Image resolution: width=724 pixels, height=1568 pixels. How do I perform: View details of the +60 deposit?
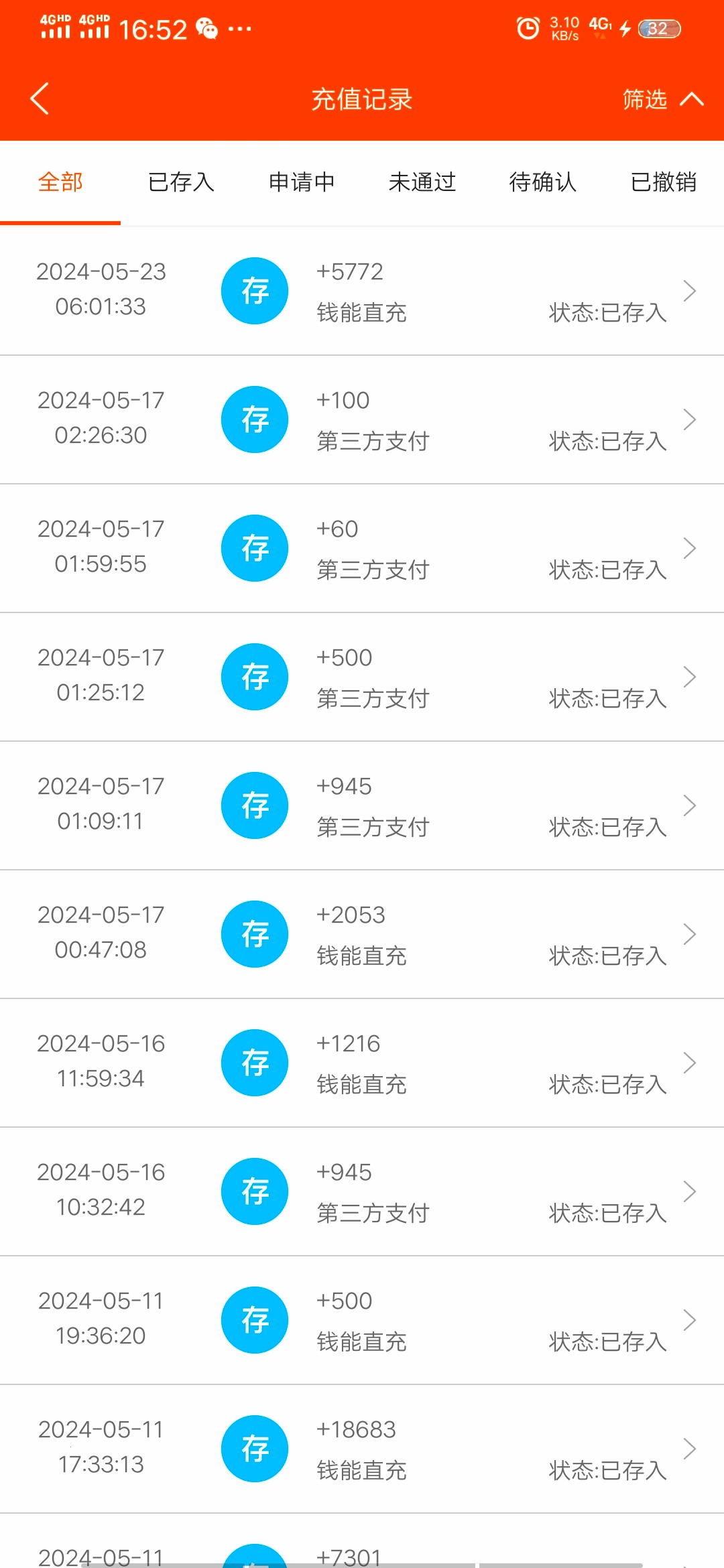click(362, 549)
